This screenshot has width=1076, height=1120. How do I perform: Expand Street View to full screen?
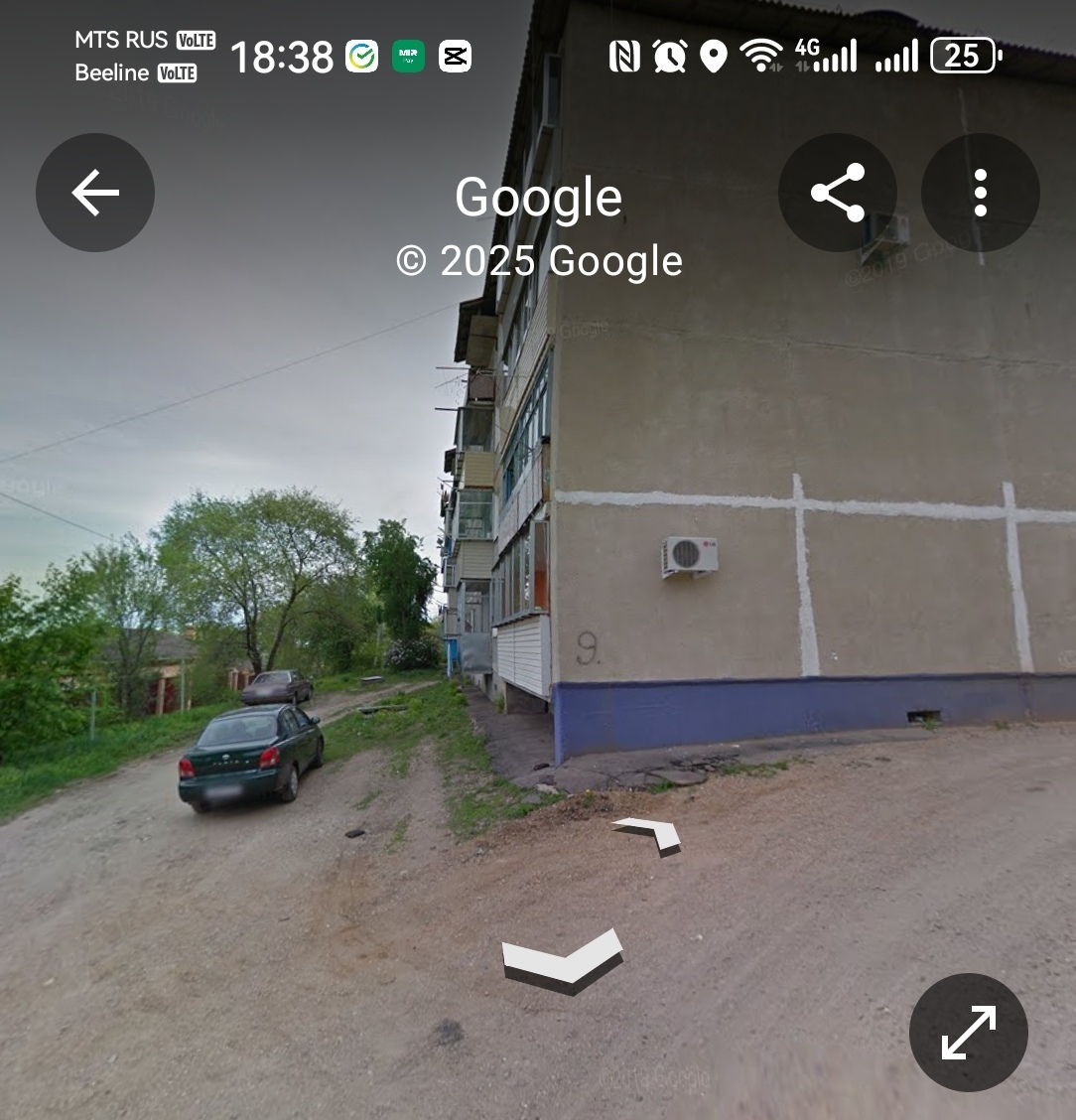[x=968, y=1033]
